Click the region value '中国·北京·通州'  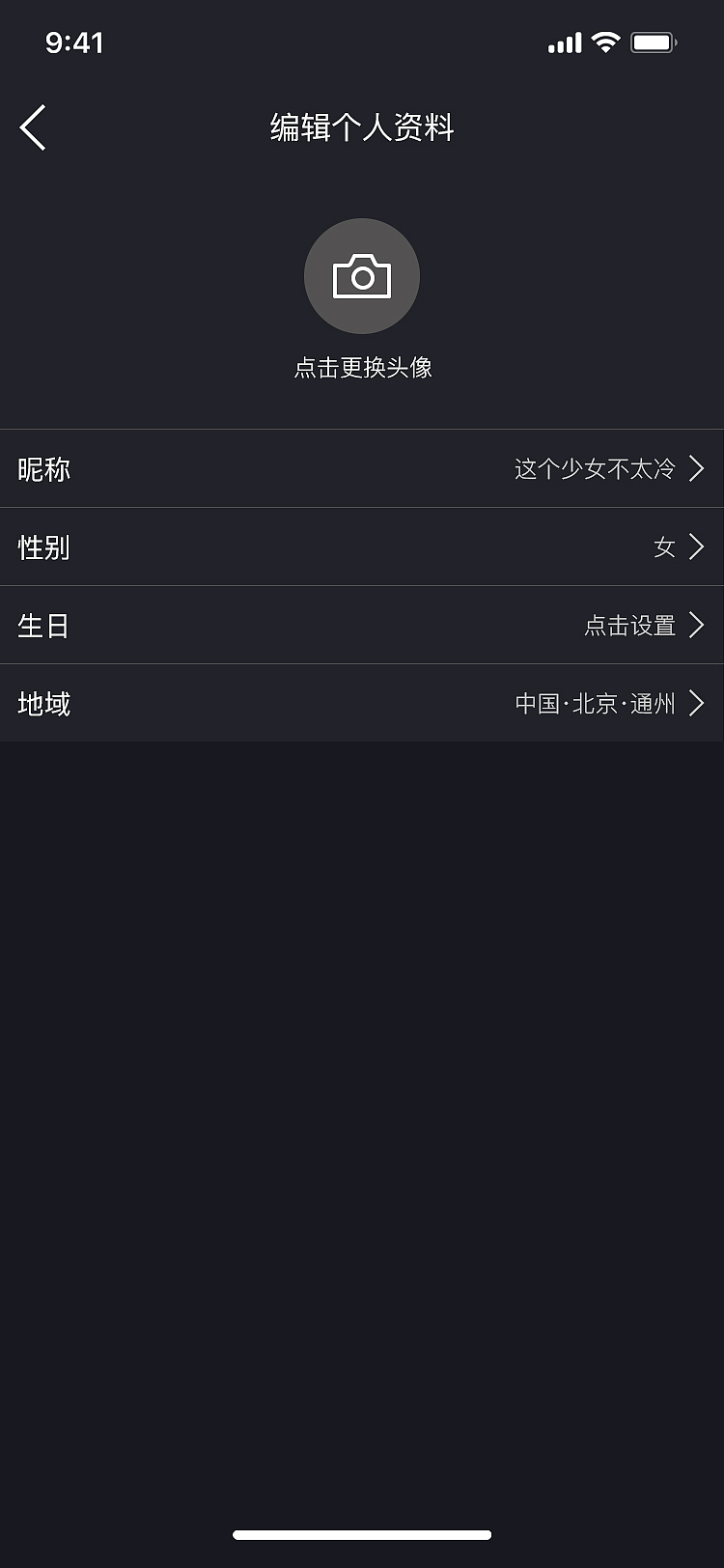coord(595,704)
